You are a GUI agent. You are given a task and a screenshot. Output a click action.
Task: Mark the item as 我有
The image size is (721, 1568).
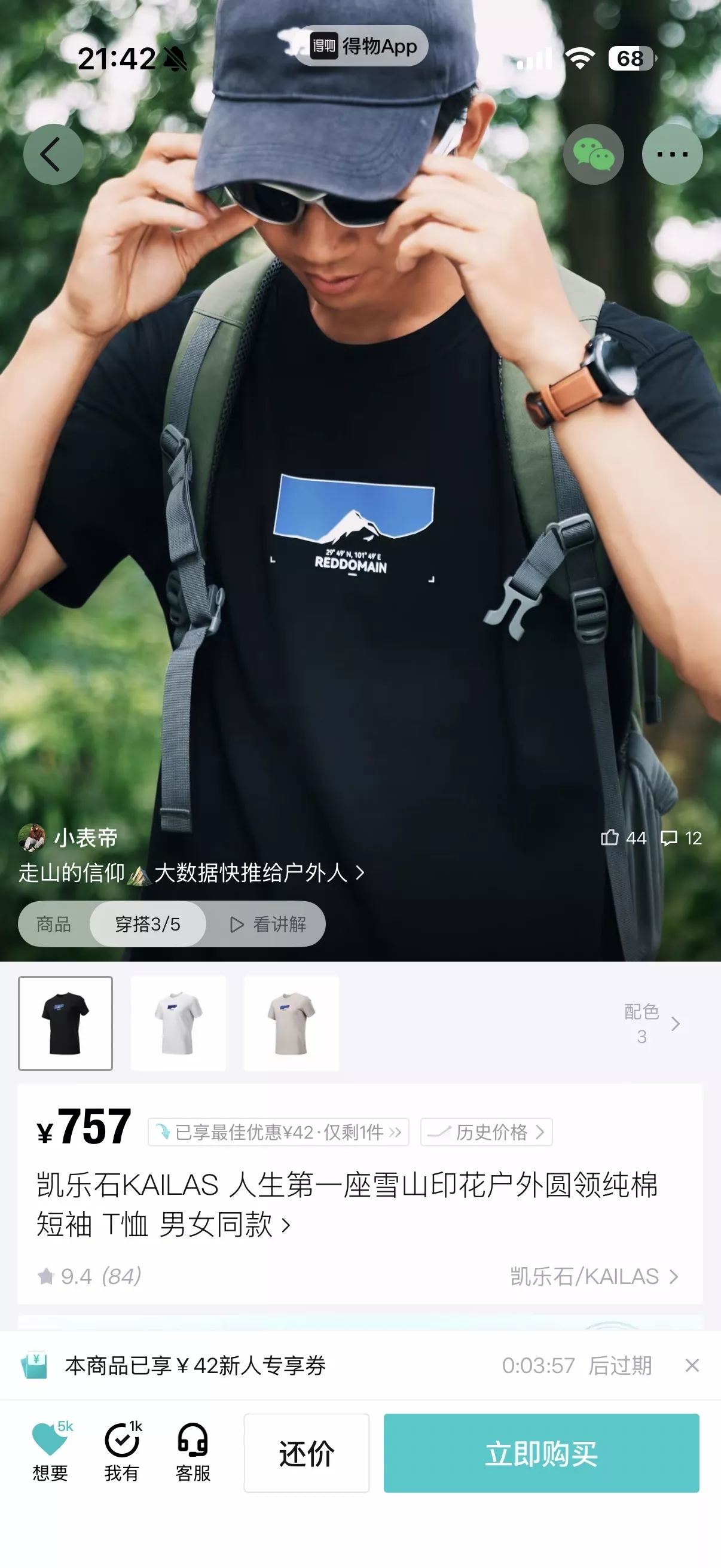coord(122,1453)
